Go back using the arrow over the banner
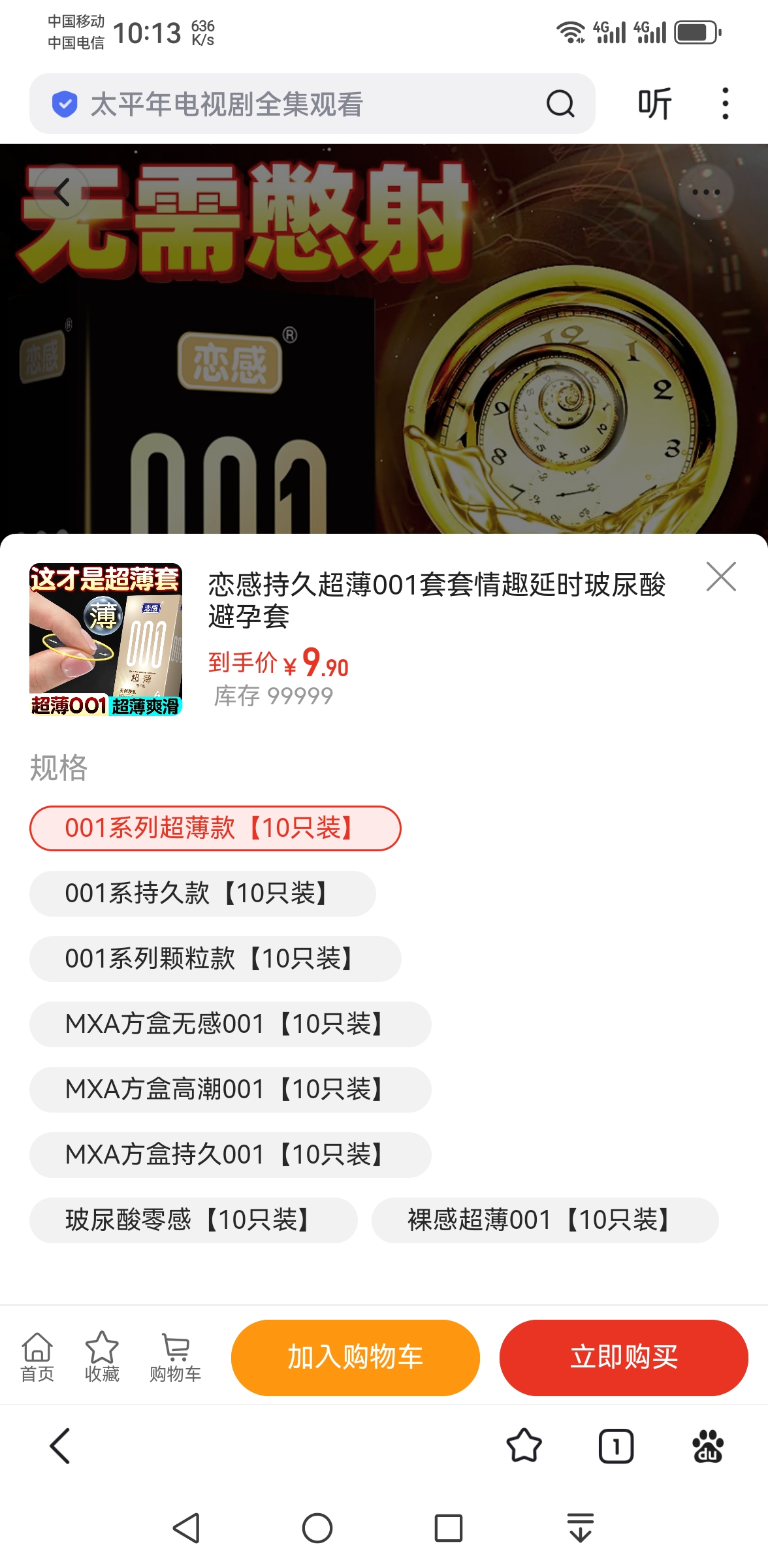 62,192
